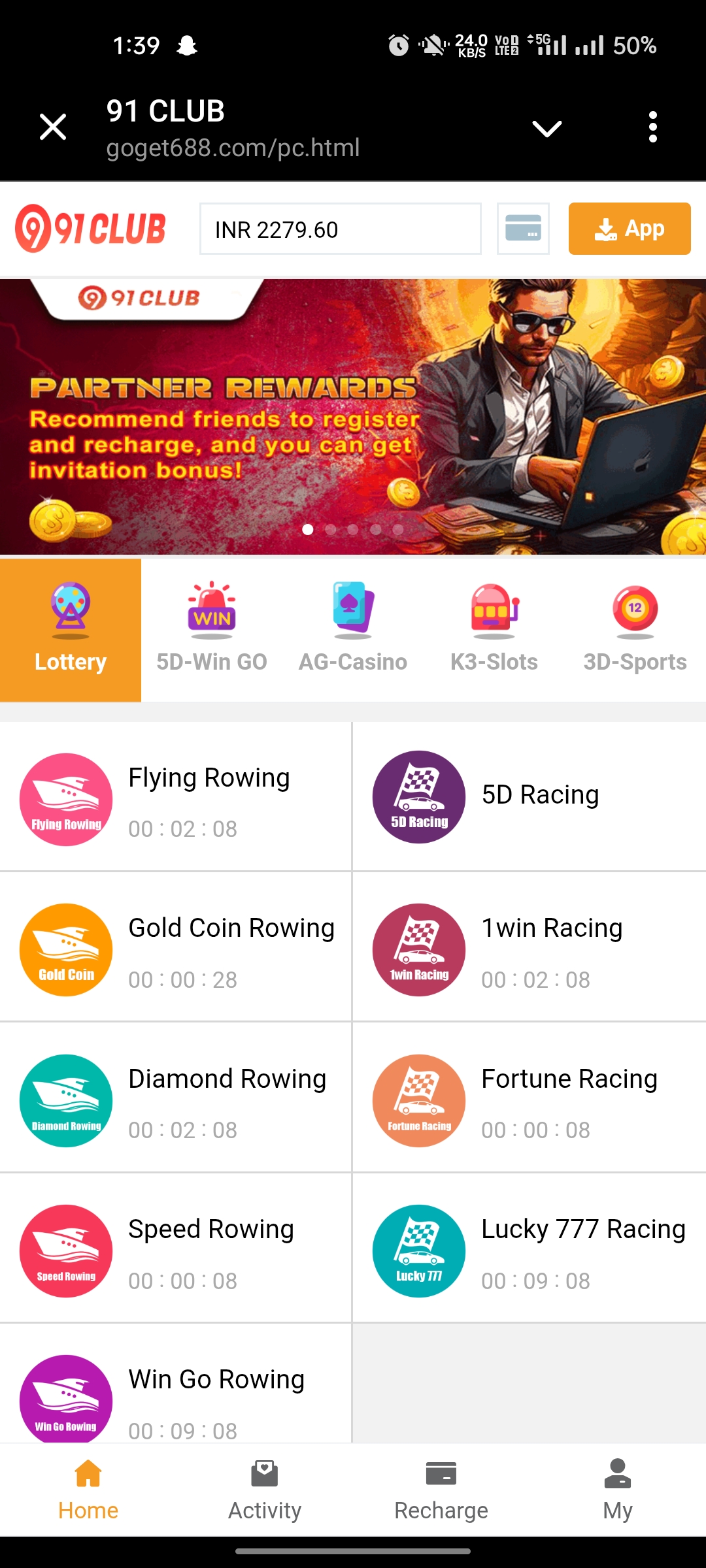
Task: Go to the Recharge tab
Action: pos(441,1491)
